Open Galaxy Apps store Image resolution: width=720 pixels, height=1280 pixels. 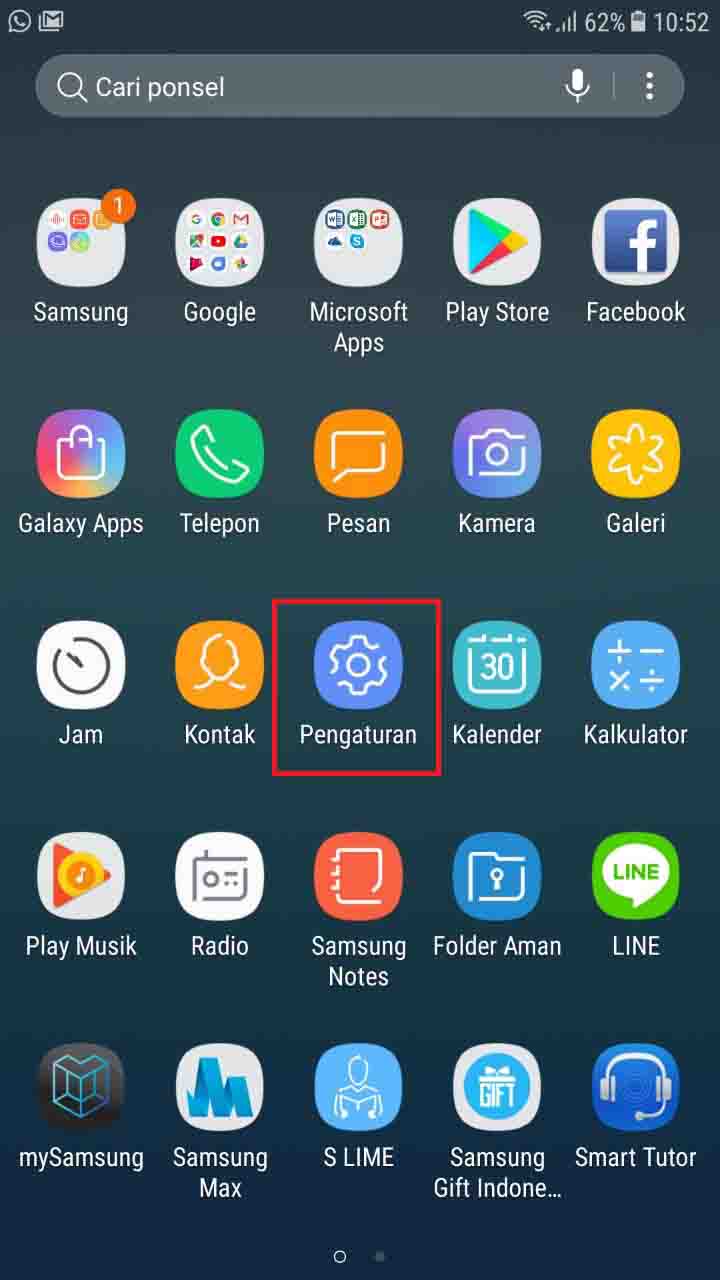(81, 454)
